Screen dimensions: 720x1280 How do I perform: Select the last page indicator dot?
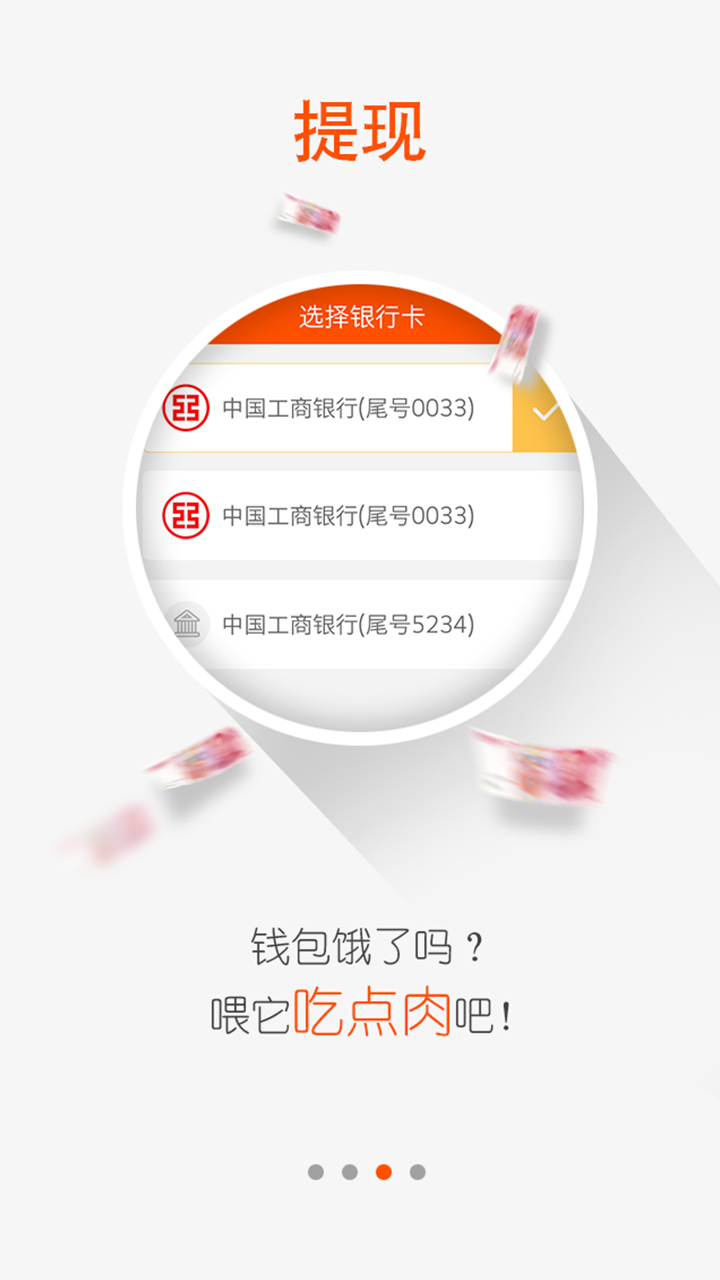tap(417, 1172)
